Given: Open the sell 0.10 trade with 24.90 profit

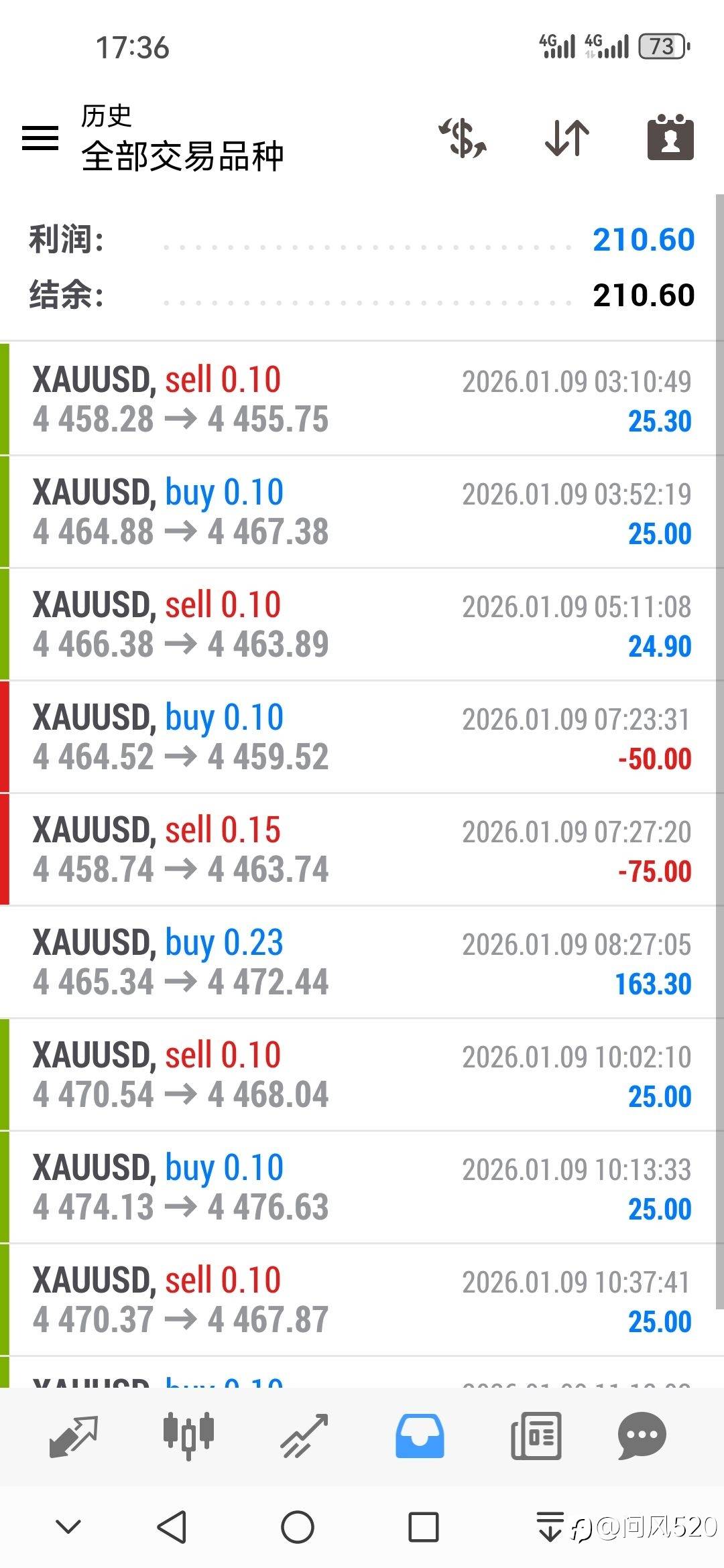Looking at the screenshot, I should pyautogui.click(x=362, y=625).
